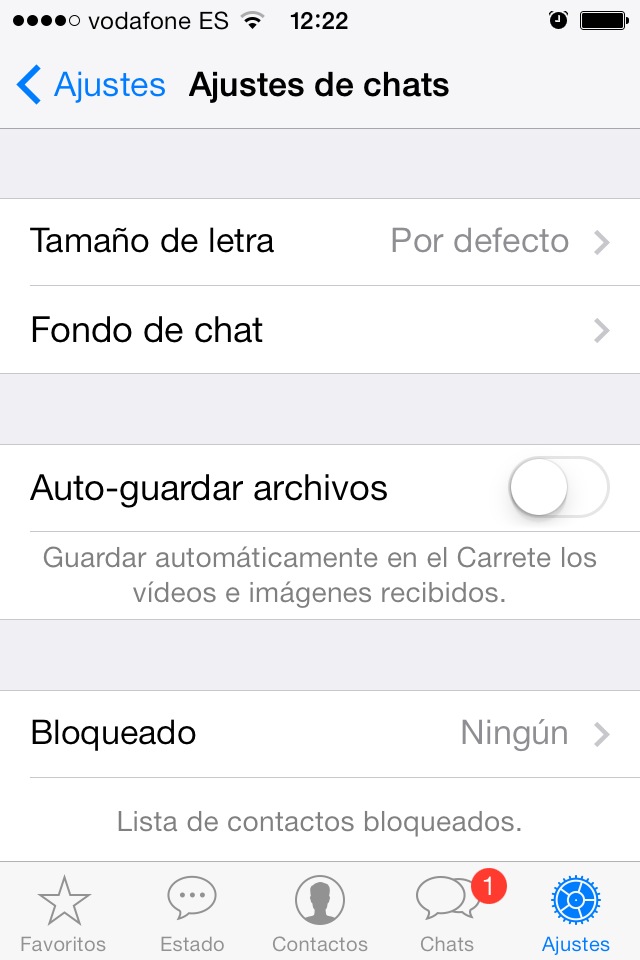Open the Bloqueado contacts list
Viewport: 640px width, 960px height.
(320, 733)
